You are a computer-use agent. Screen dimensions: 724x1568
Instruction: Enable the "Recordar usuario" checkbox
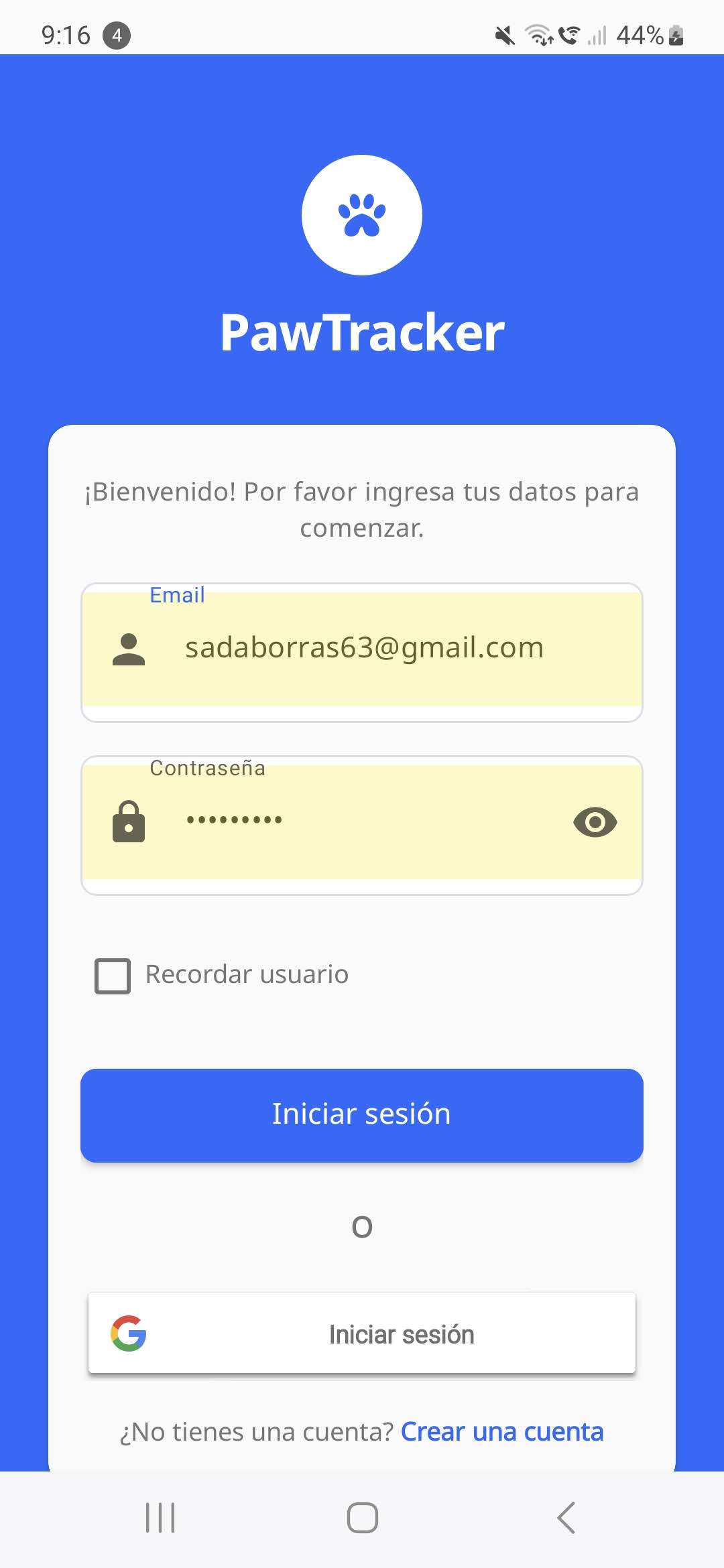tap(113, 975)
